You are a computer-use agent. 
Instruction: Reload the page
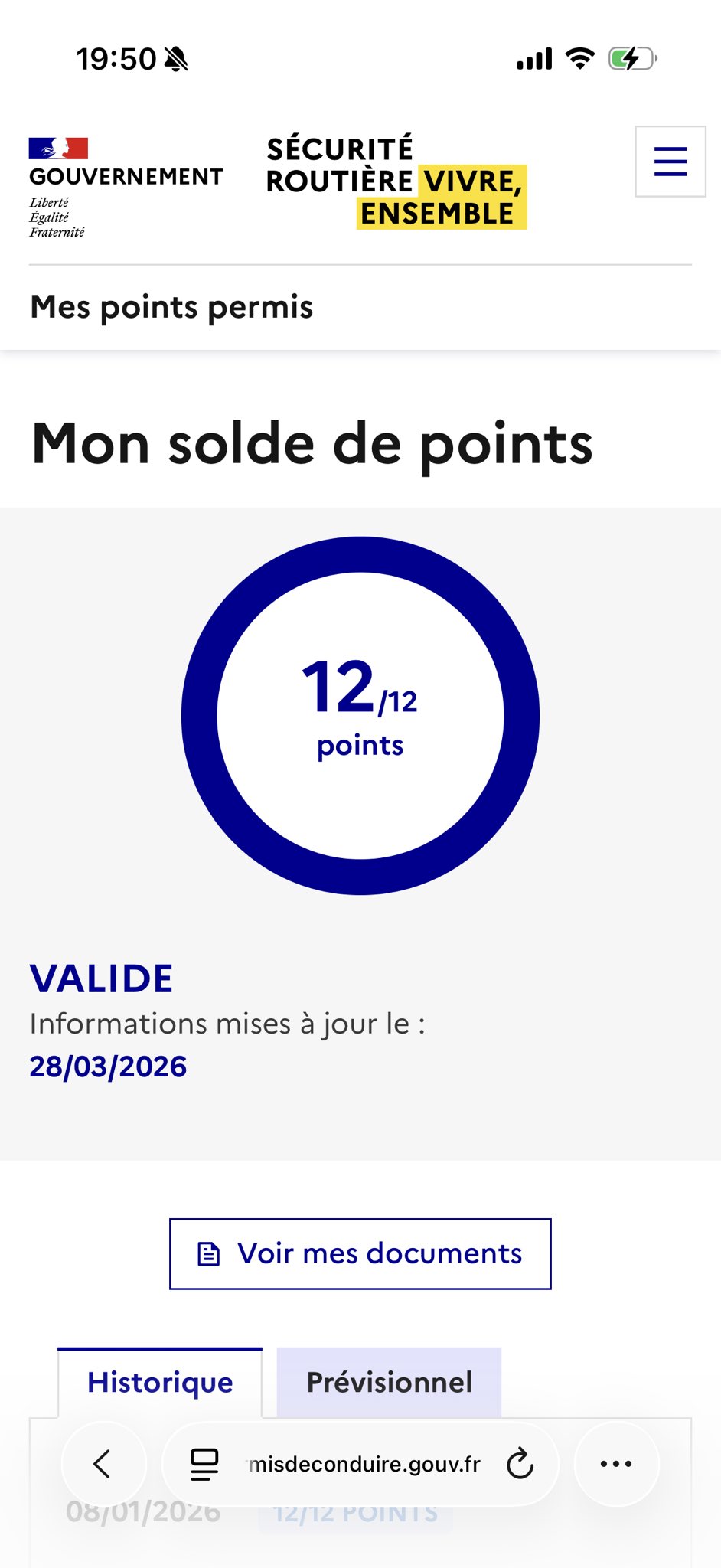pos(520,1464)
